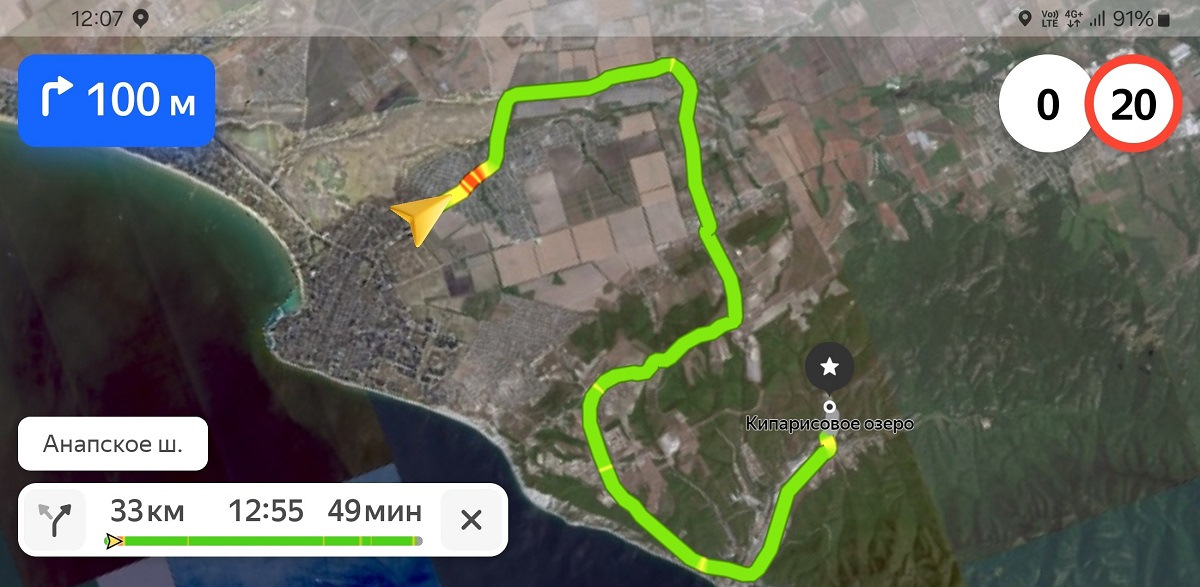The image size is (1200, 587).
Task: Open the Кипарисовое озеро destination marker
Action: 829,368
